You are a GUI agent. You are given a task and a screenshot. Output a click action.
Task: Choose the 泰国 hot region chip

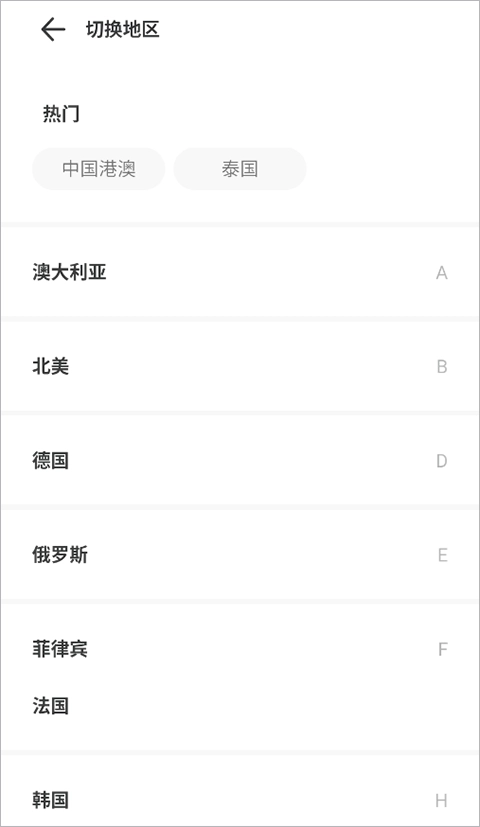pos(240,169)
